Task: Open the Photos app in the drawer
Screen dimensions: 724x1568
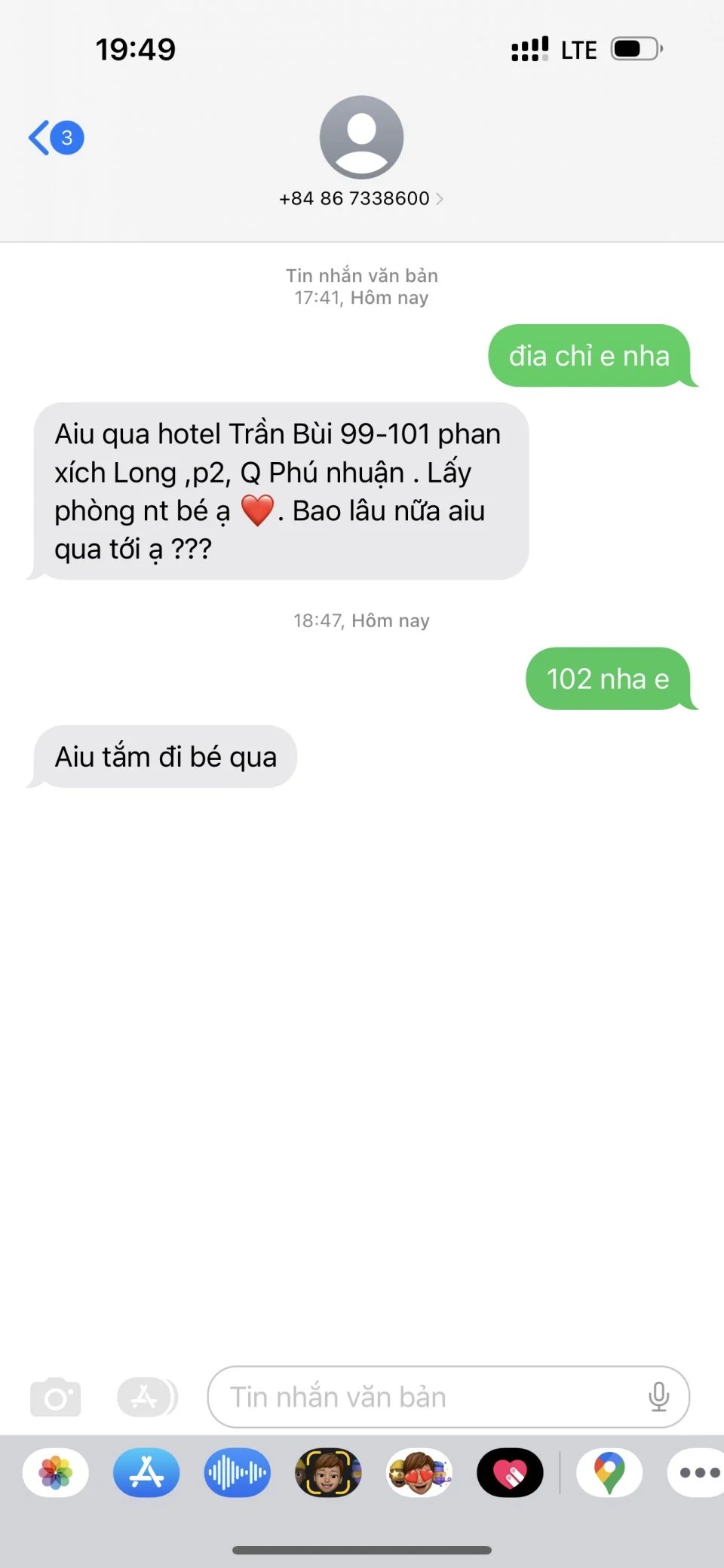Action: coord(56,1472)
